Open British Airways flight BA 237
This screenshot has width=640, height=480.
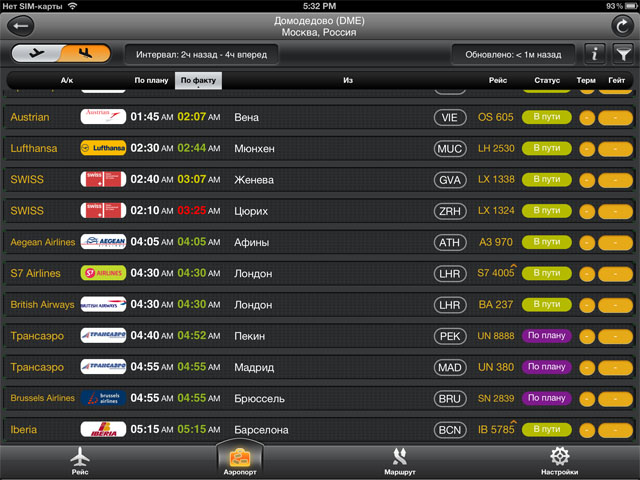[320, 304]
